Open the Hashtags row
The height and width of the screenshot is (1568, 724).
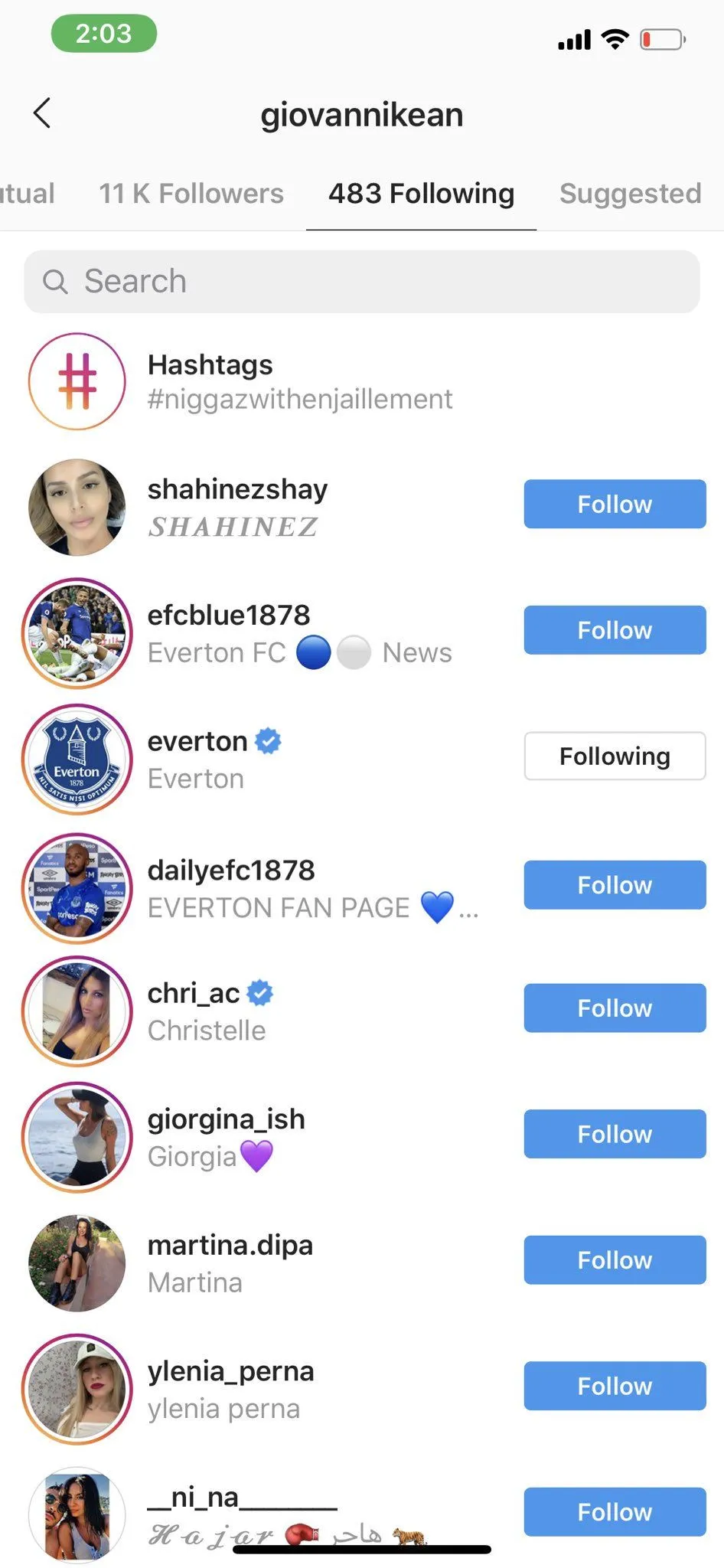click(x=298, y=381)
